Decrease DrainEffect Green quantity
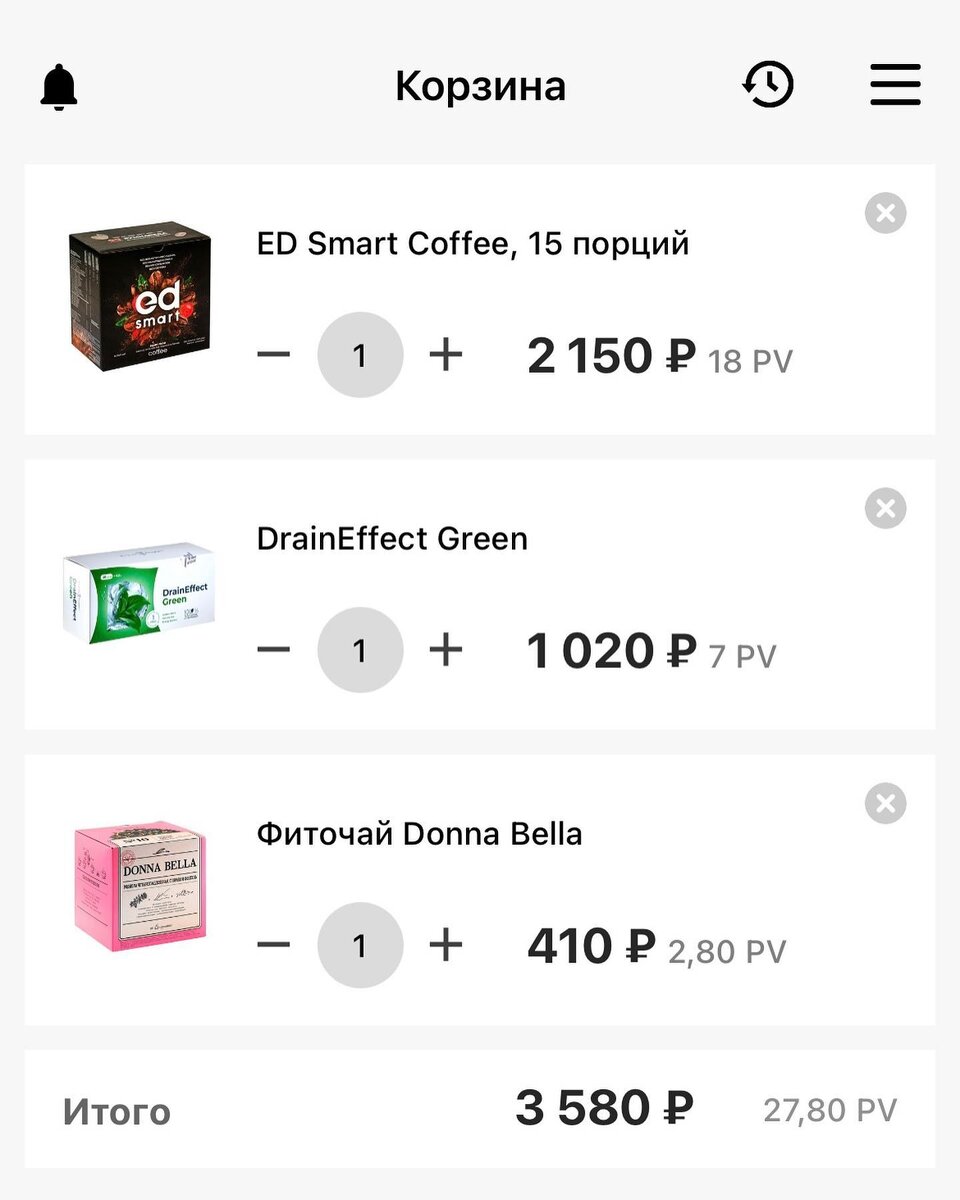The width and height of the screenshot is (960, 1200). click(x=273, y=651)
